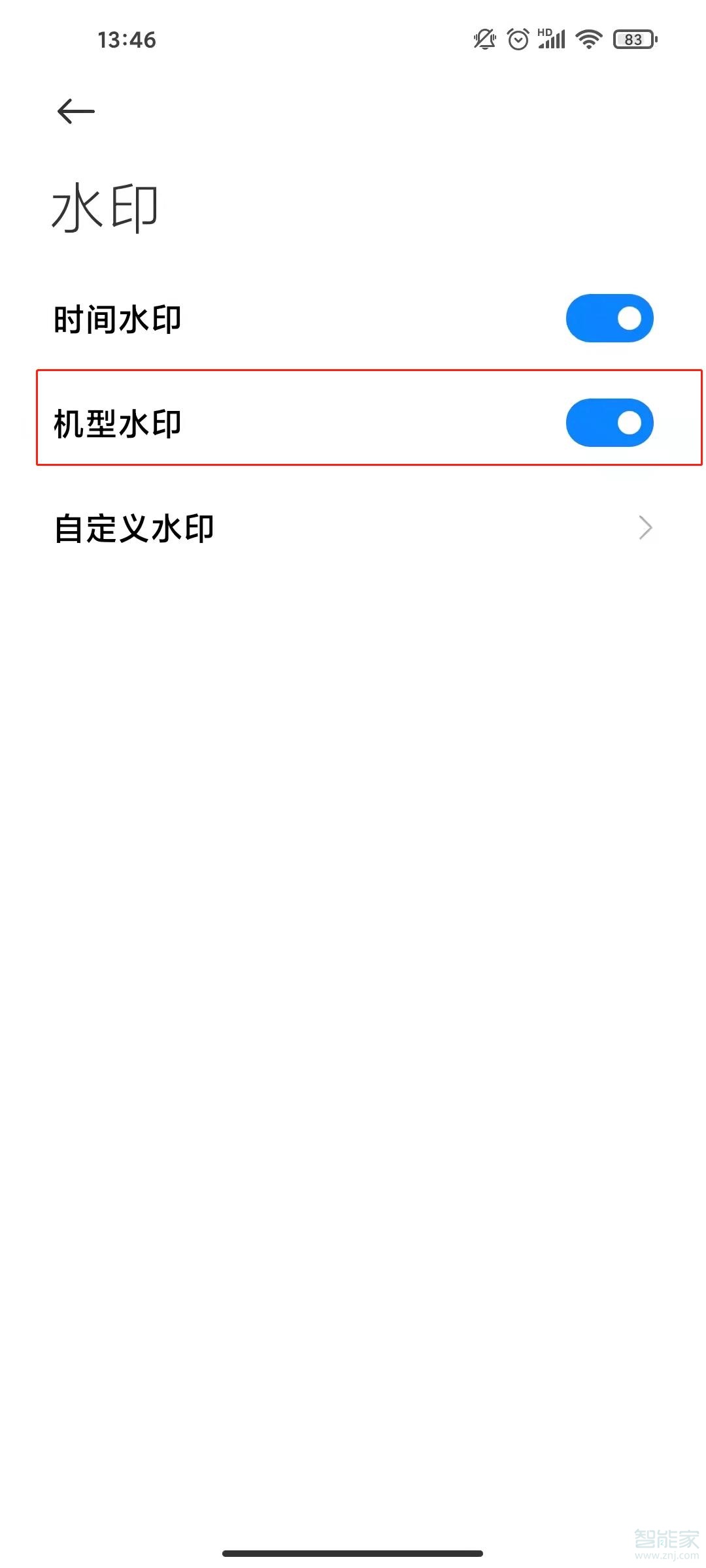Screen dimensions: 706x1568
Task: Select the 时间水印 row label
Action: 118,318
